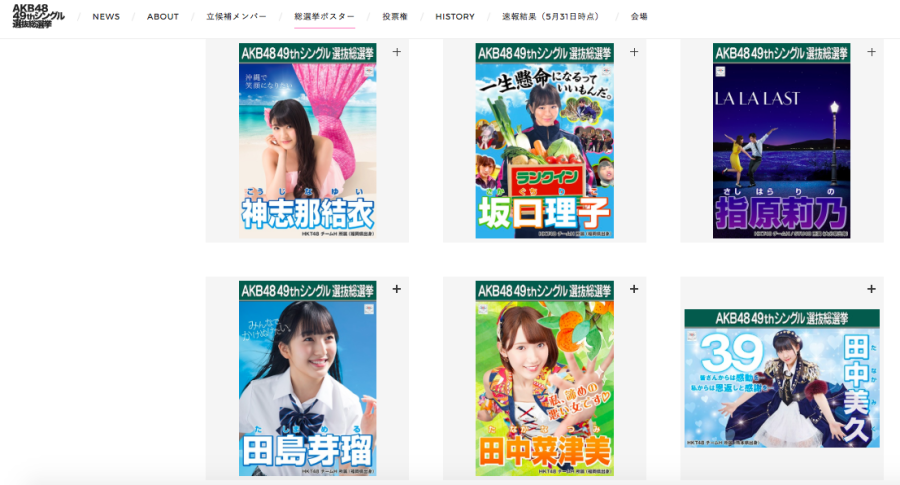Screen dimensions: 900x485
Task: Open the 投票権 page
Action: (395, 17)
